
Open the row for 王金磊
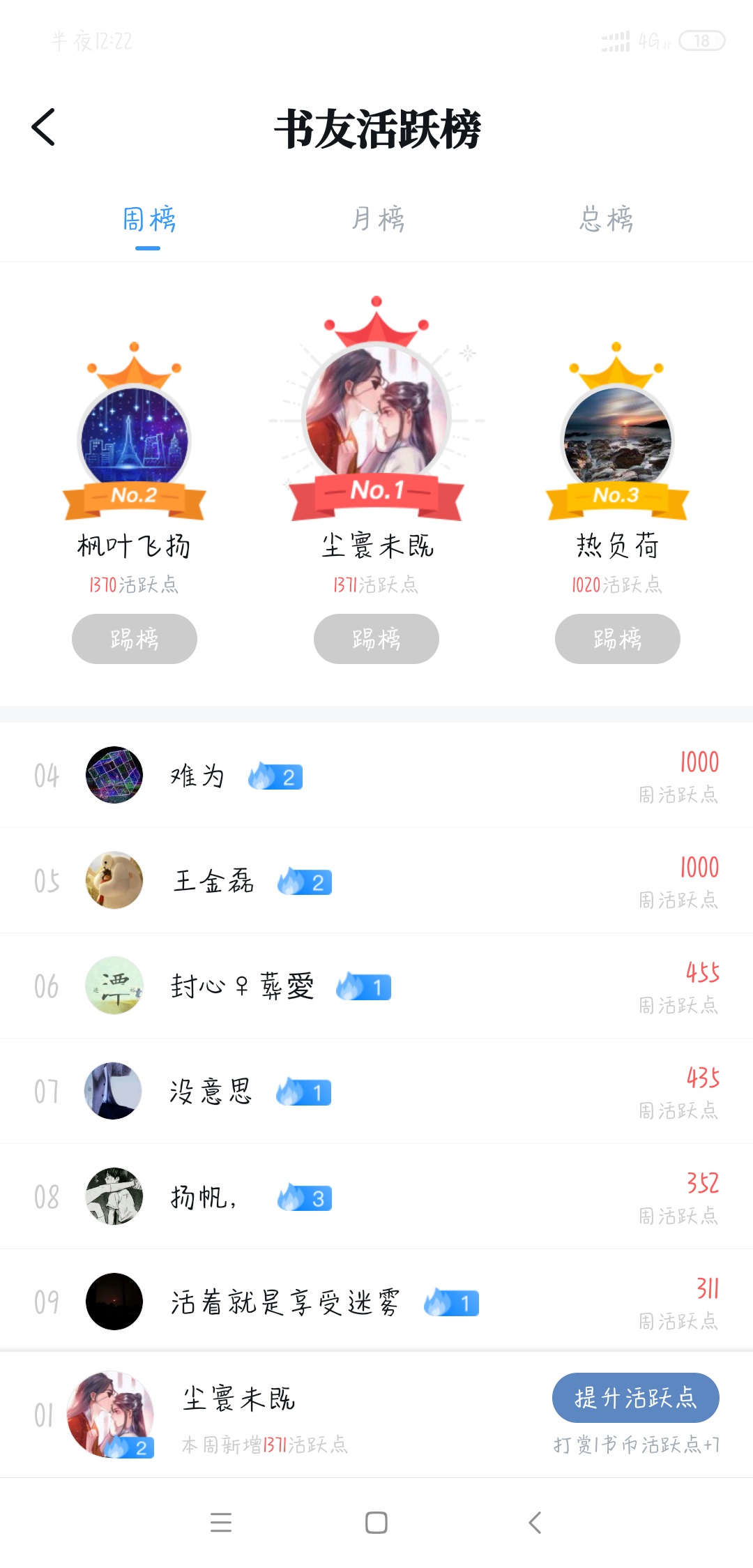pos(376,881)
